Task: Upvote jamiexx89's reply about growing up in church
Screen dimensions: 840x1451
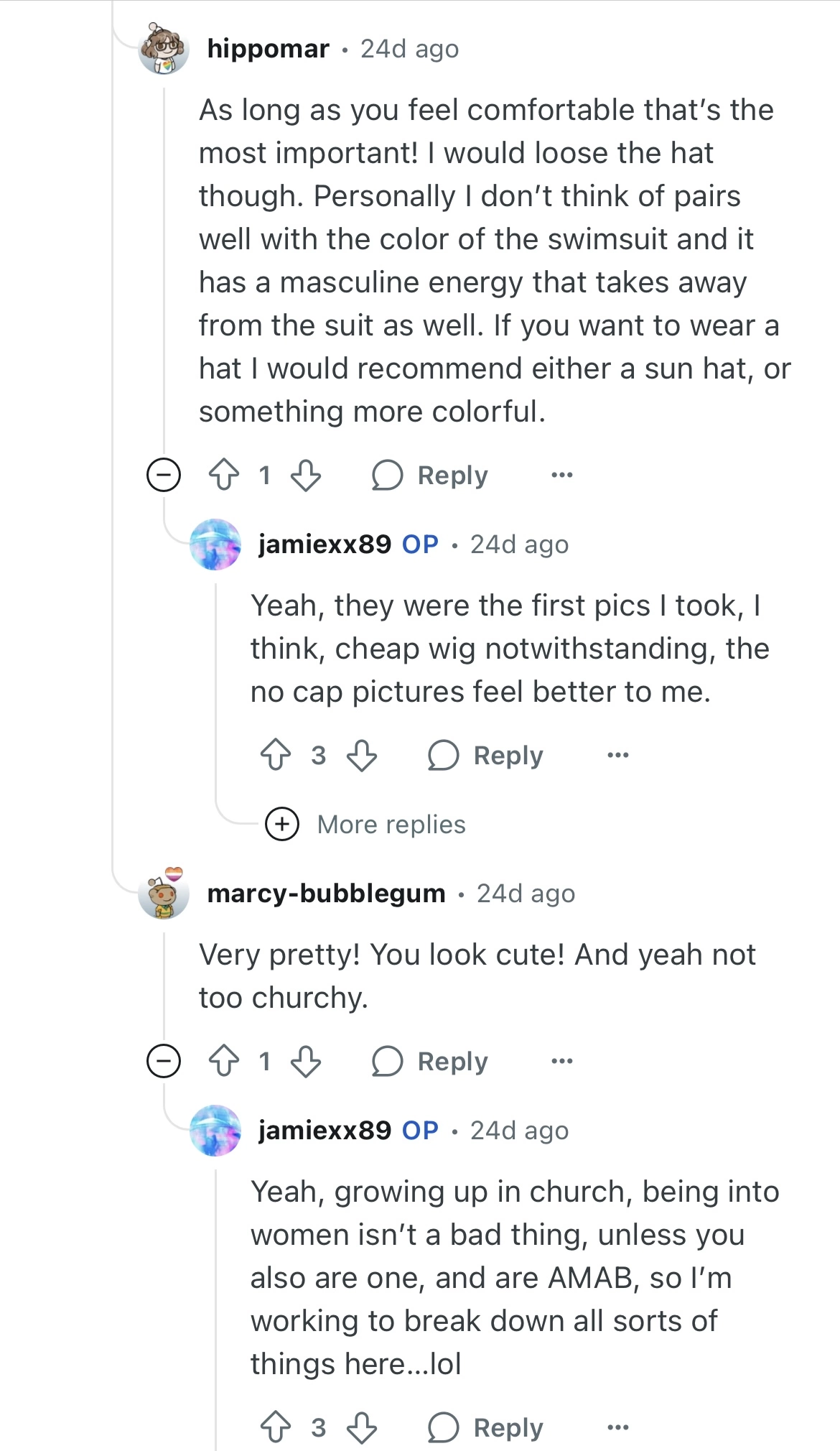Action: point(276,1428)
